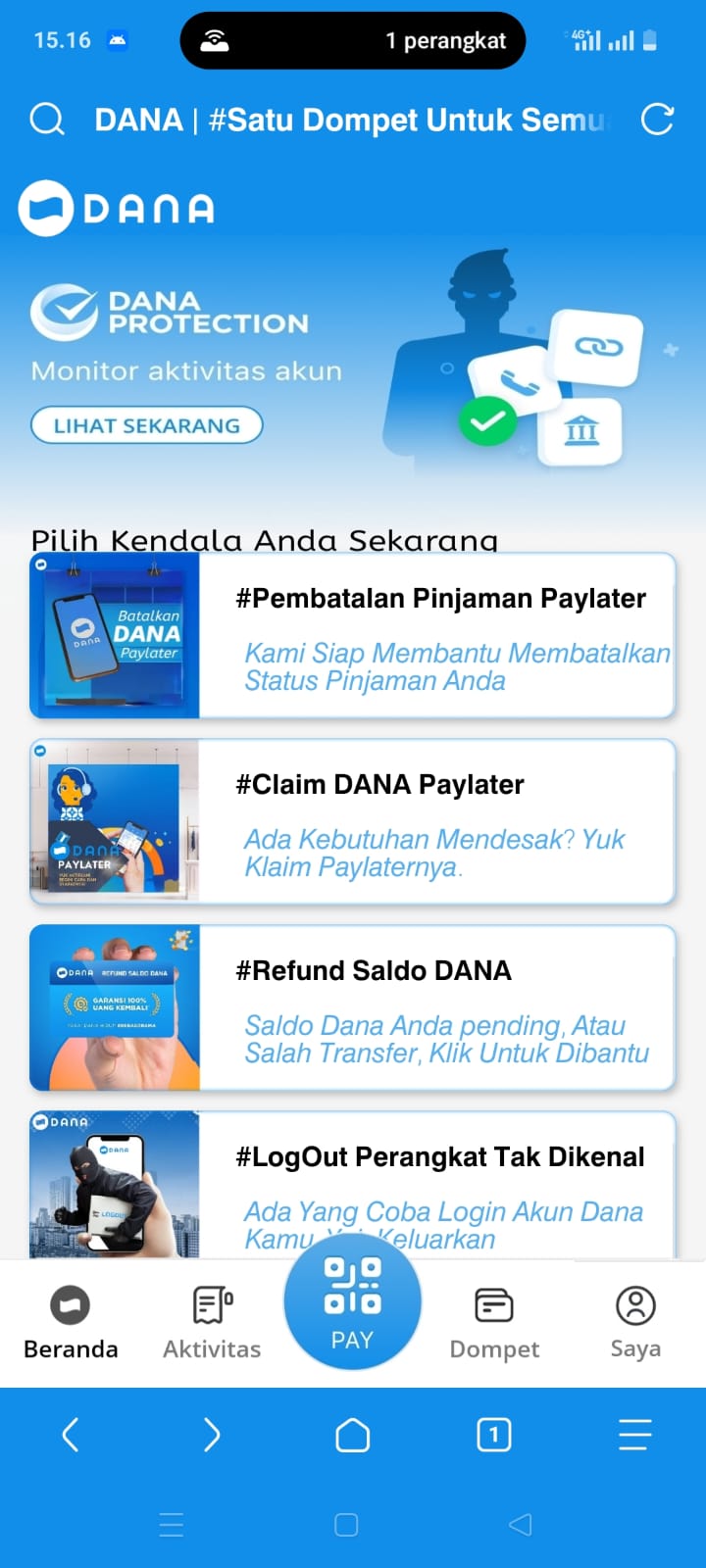Open the browser home page
706x1568 pixels.
coord(353,1436)
